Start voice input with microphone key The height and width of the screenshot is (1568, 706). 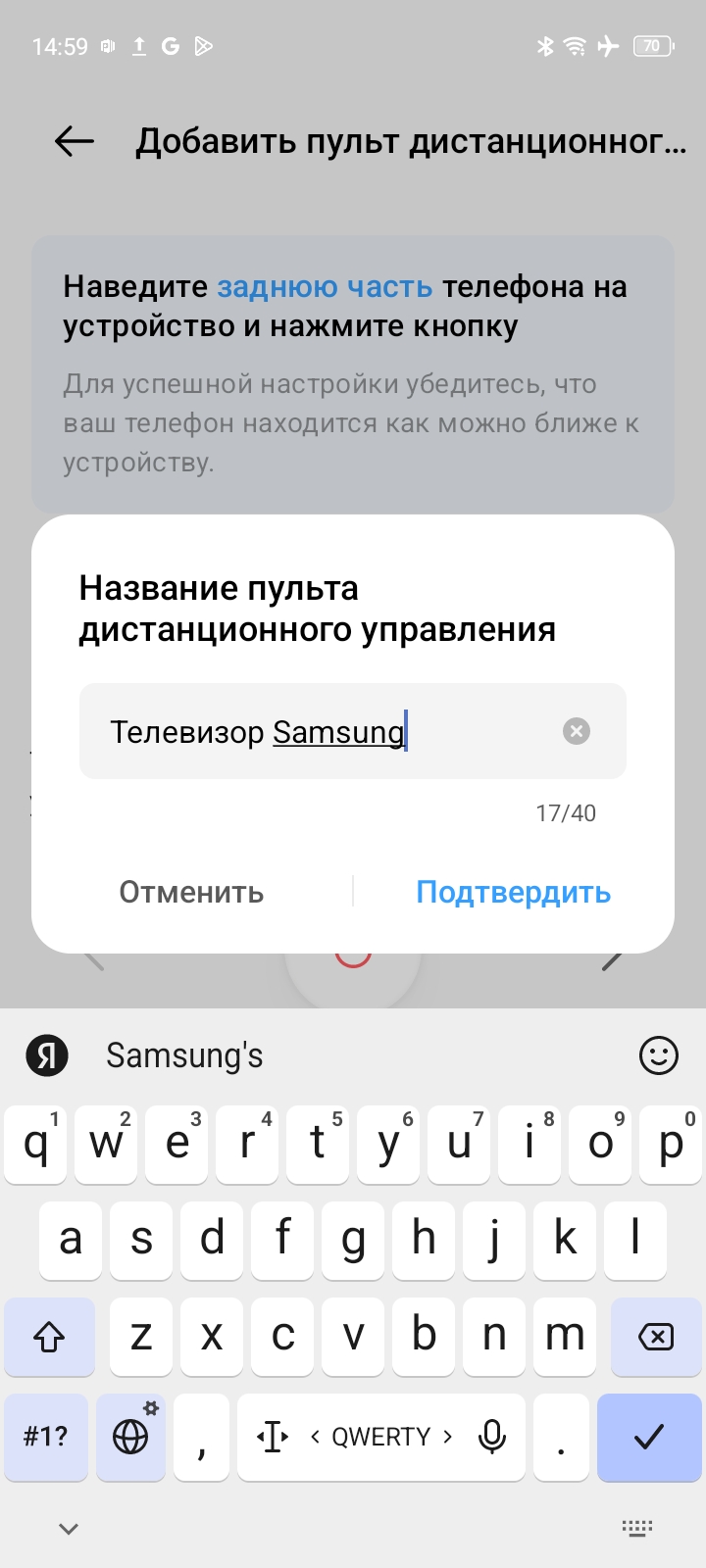[x=492, y=1437]
